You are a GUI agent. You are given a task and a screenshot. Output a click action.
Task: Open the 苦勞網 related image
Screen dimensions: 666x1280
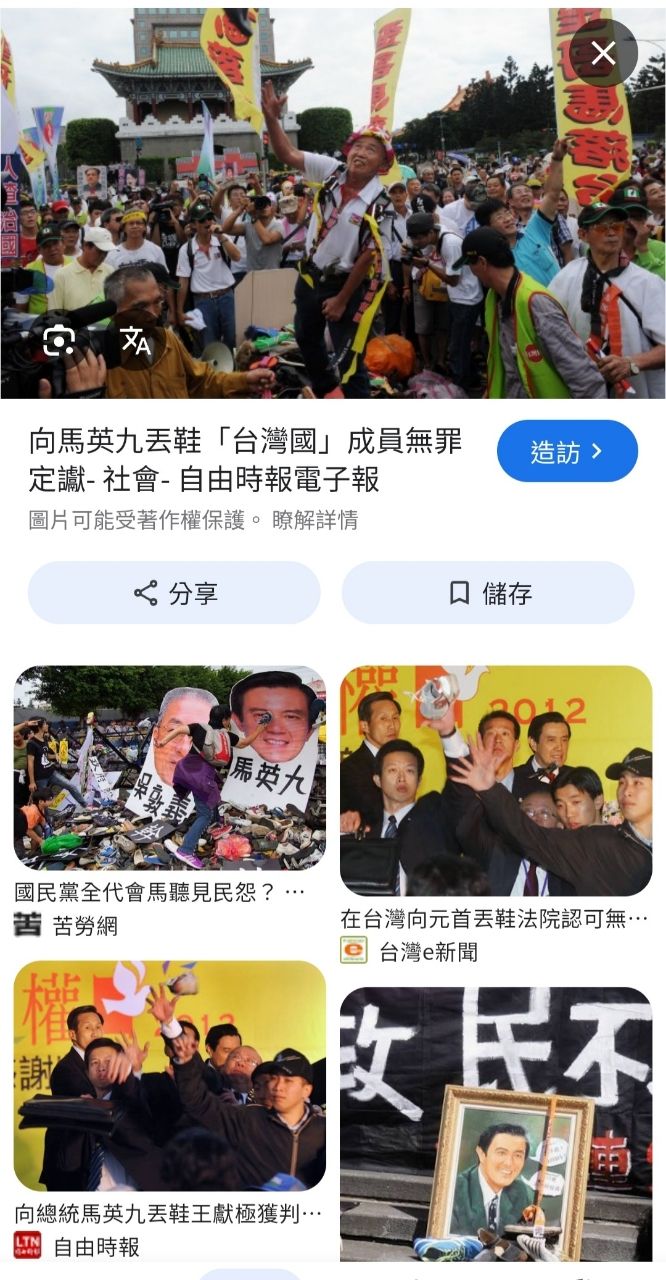[x=169, y=767]
